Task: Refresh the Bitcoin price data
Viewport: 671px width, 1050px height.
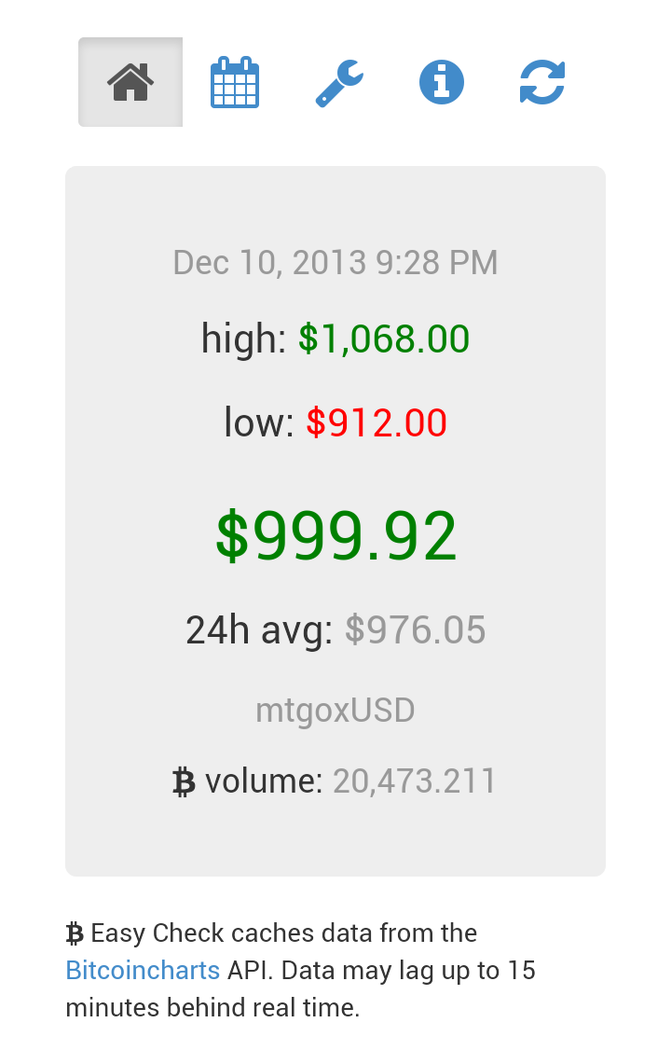Action: (x=543, y=82)
